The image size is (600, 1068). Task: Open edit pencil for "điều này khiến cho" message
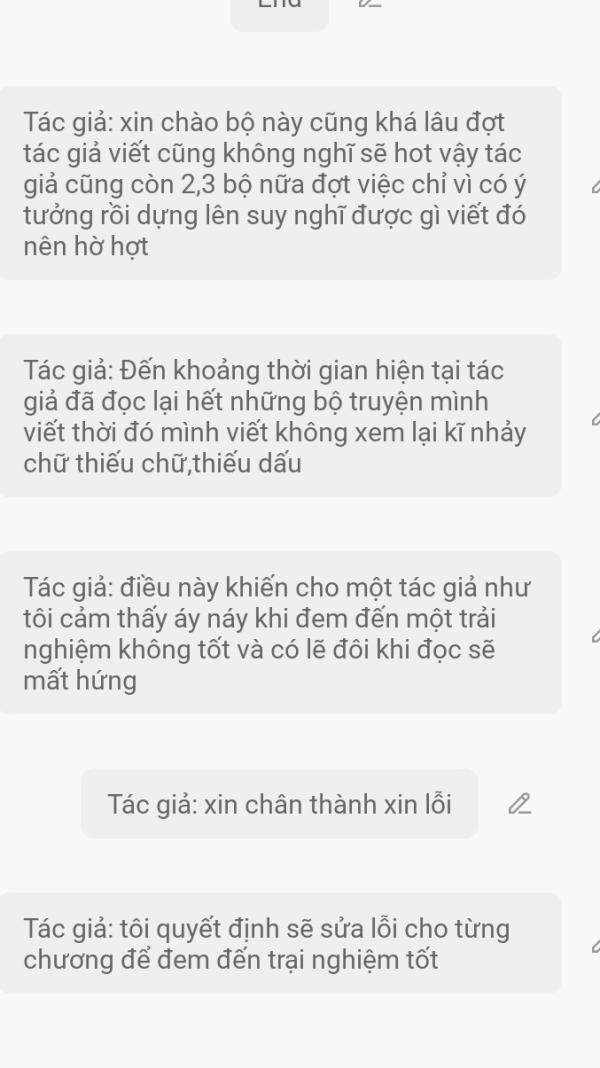click(x=596, y=633)
